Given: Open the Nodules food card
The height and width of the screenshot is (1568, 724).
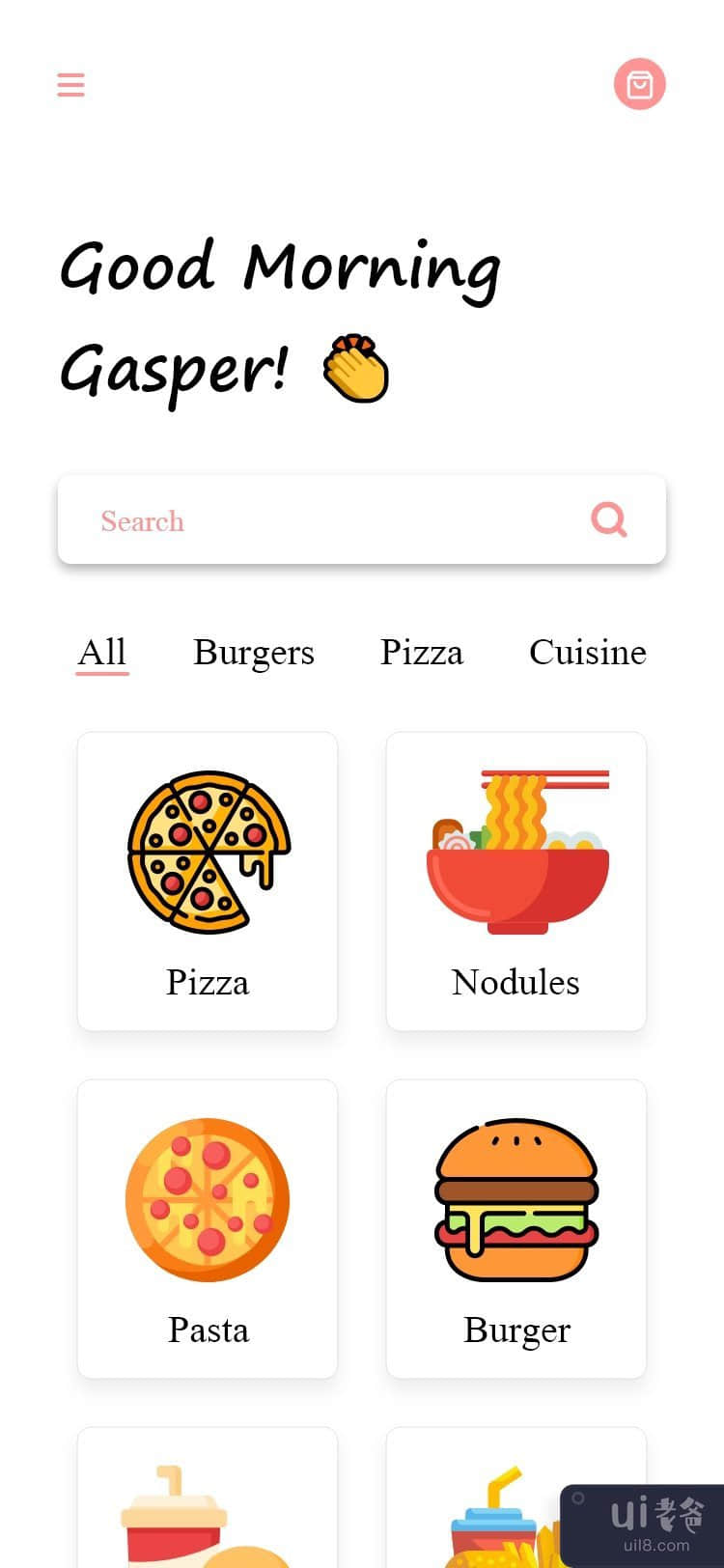Looking at the screenshot, I should [x=516, y=881].
